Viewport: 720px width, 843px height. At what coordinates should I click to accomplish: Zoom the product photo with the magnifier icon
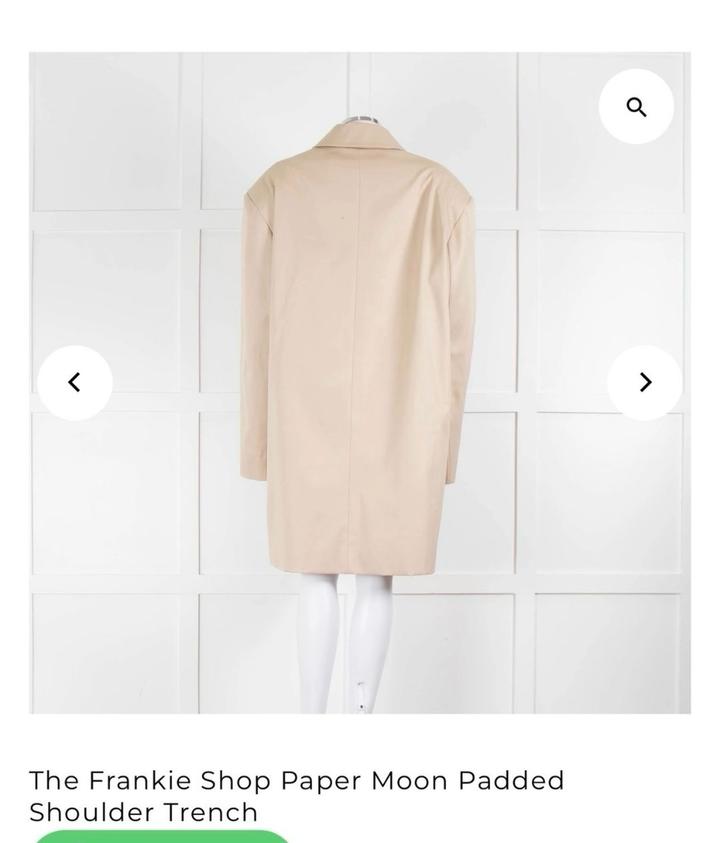[636, 107]
